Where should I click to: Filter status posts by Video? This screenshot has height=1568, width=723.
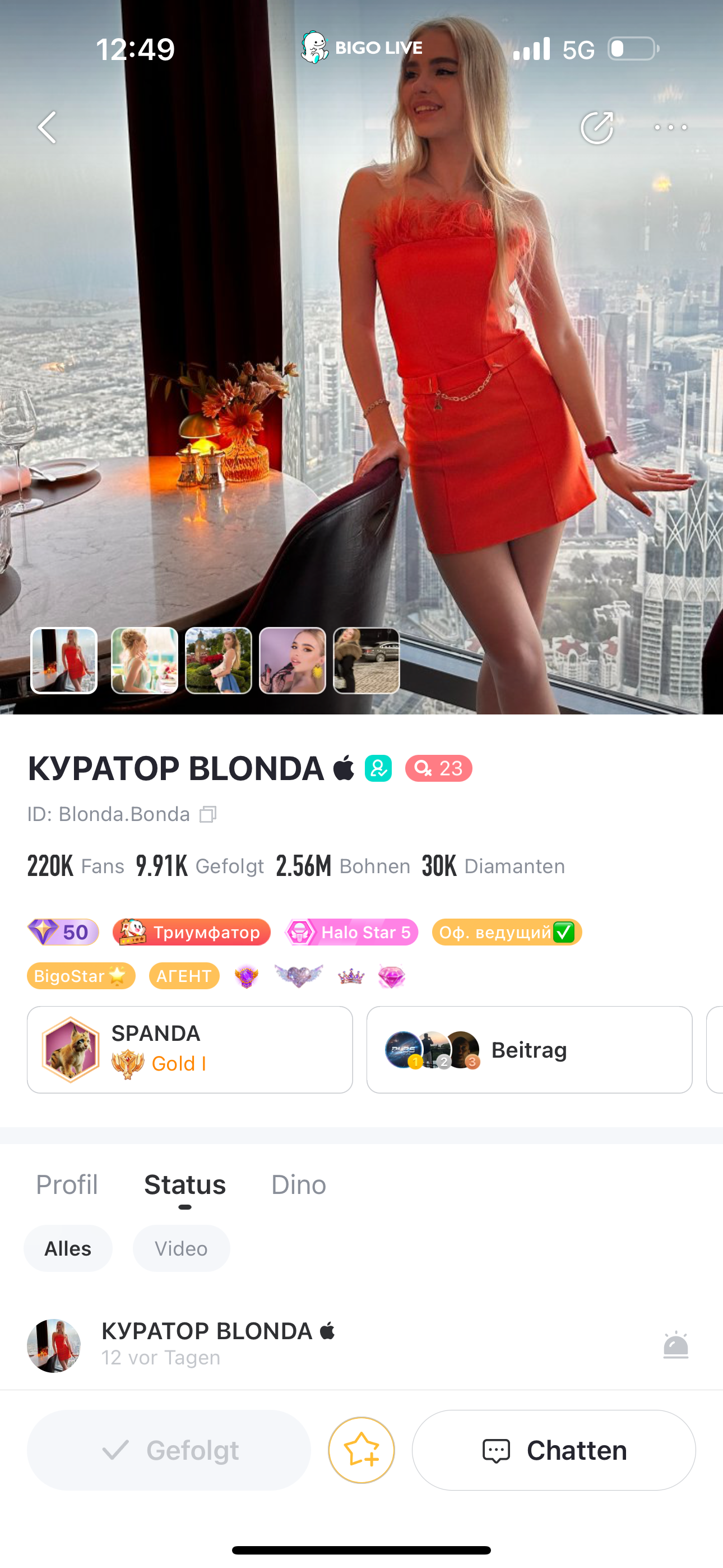pyautogui.click(x=180, y=1248)
